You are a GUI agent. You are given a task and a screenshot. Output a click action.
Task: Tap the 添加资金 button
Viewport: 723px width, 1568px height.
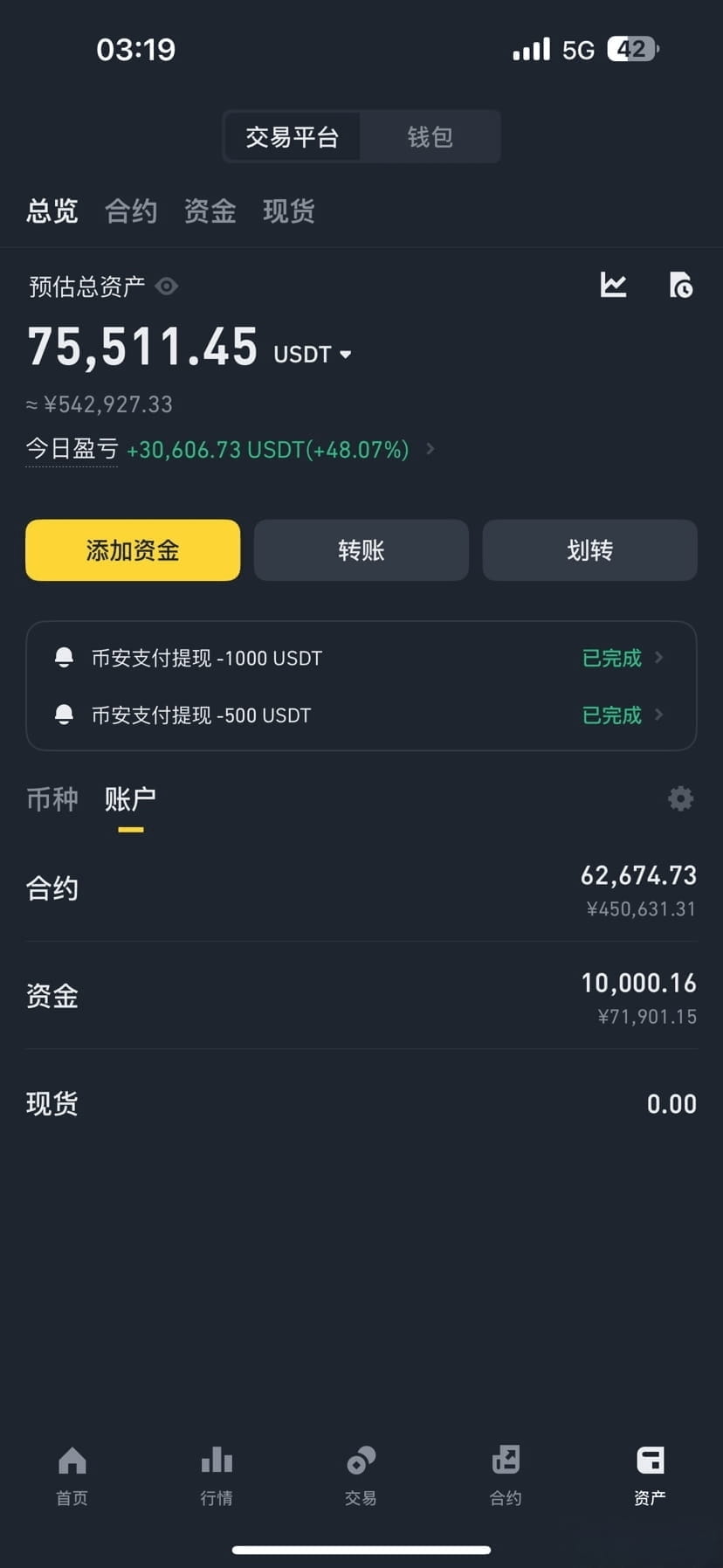click(133, 550)
